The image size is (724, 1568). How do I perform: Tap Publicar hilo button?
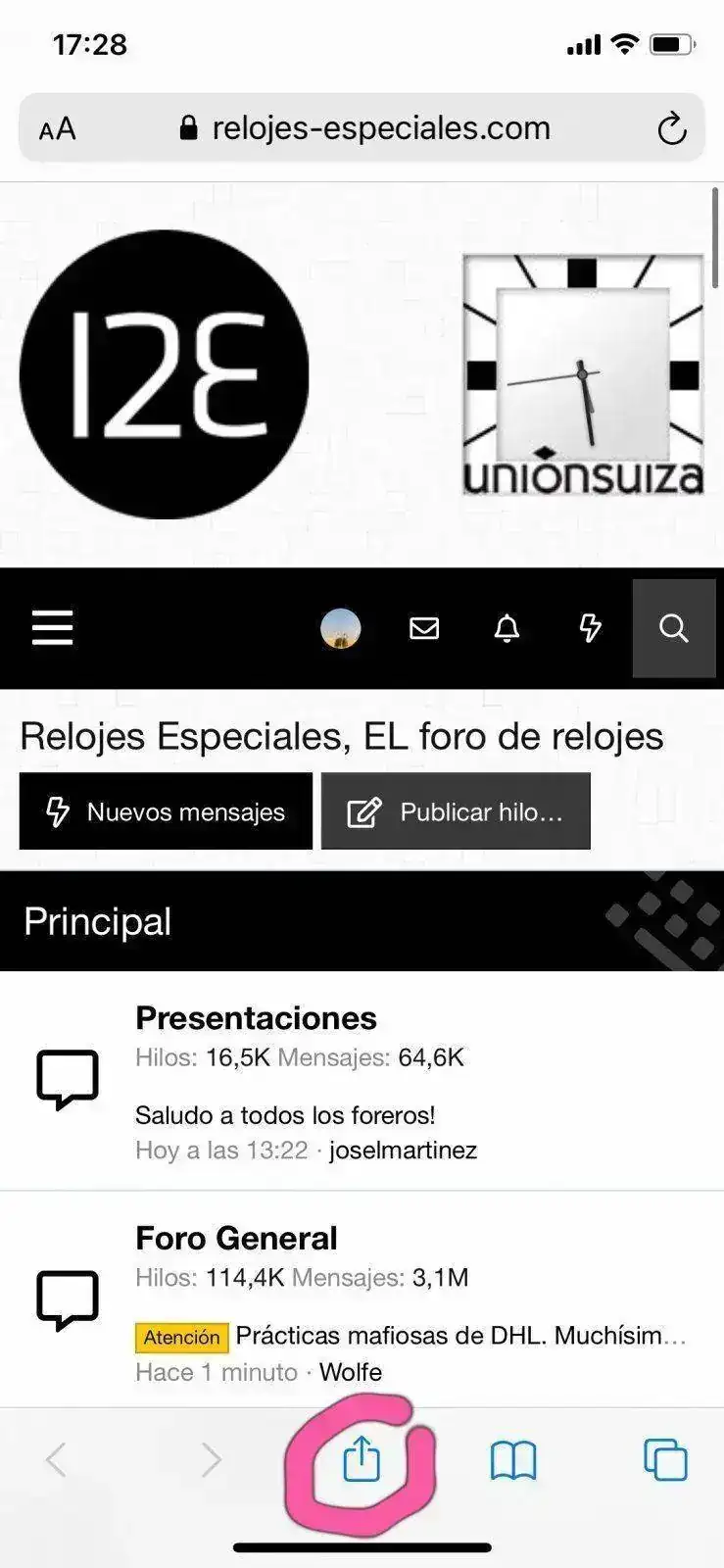pos(456,811)
